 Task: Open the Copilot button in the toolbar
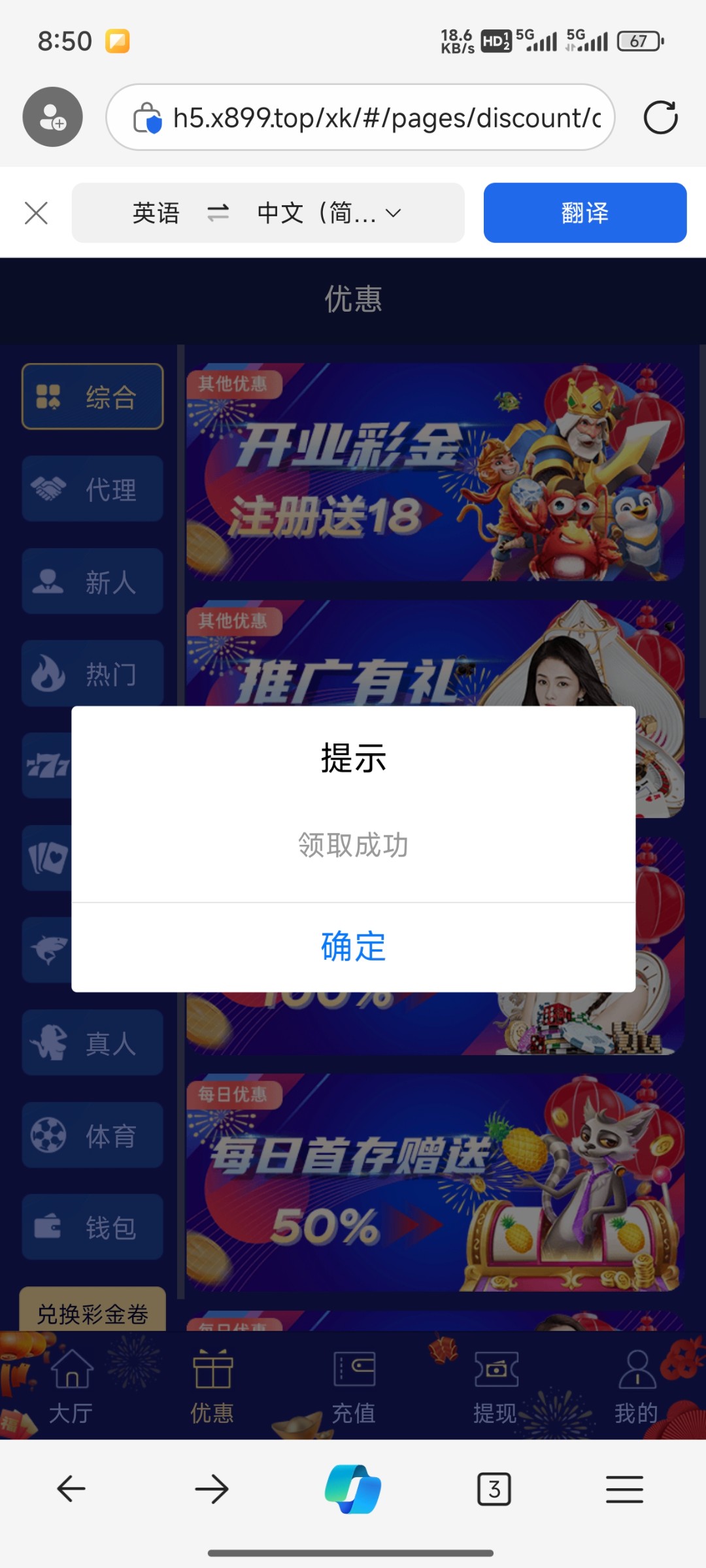[x=353, y=1489]
